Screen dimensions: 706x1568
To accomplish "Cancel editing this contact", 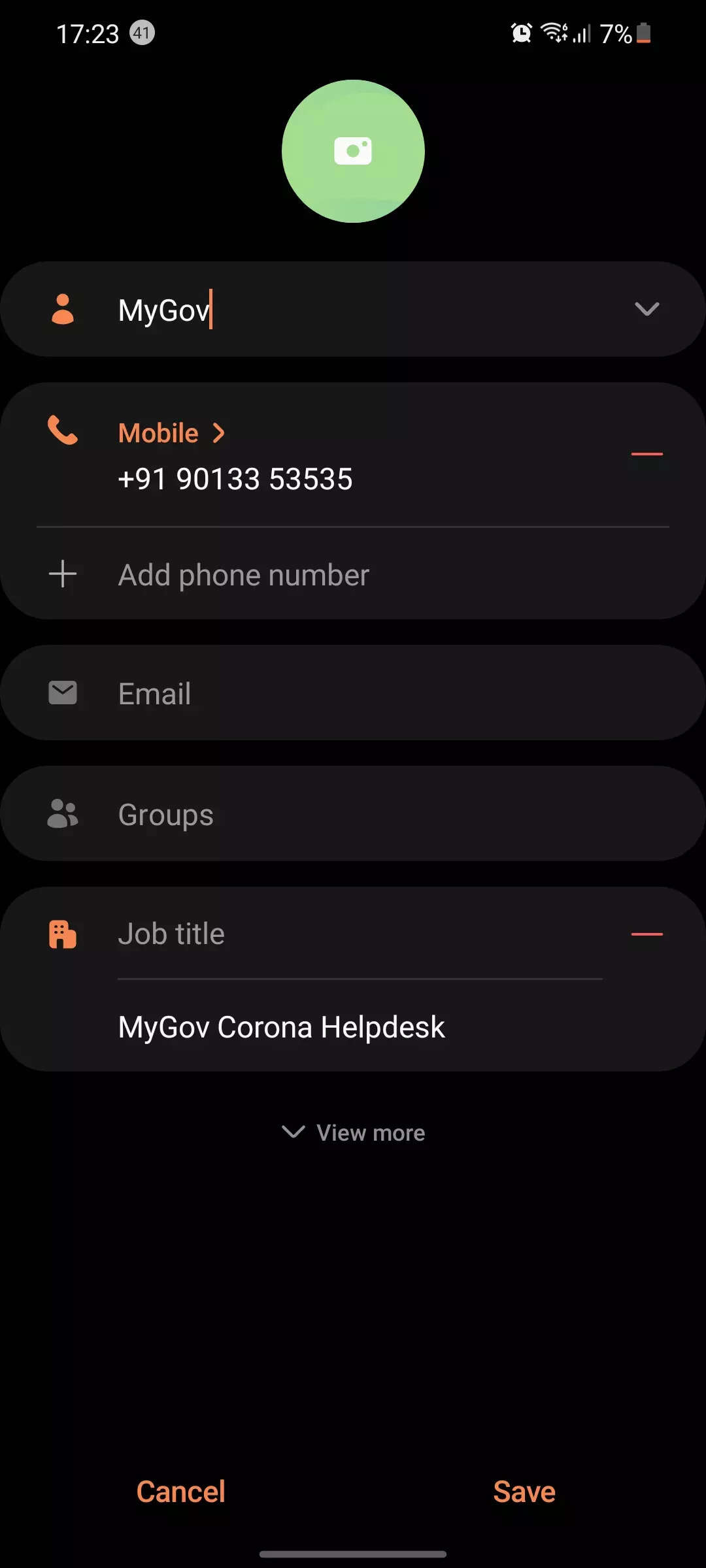I will coord(180,1492).
